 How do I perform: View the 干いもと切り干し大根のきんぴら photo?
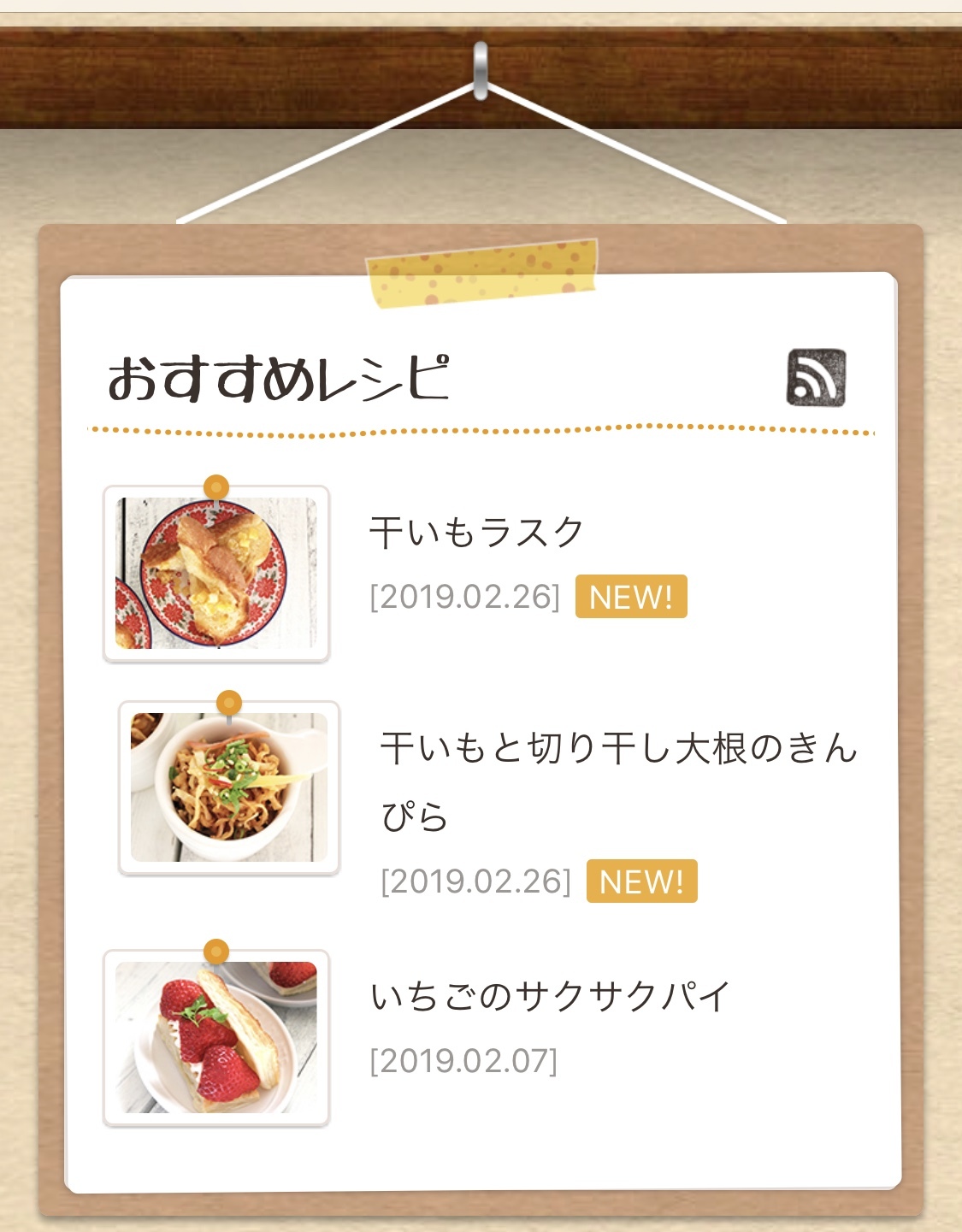[229, 787]
